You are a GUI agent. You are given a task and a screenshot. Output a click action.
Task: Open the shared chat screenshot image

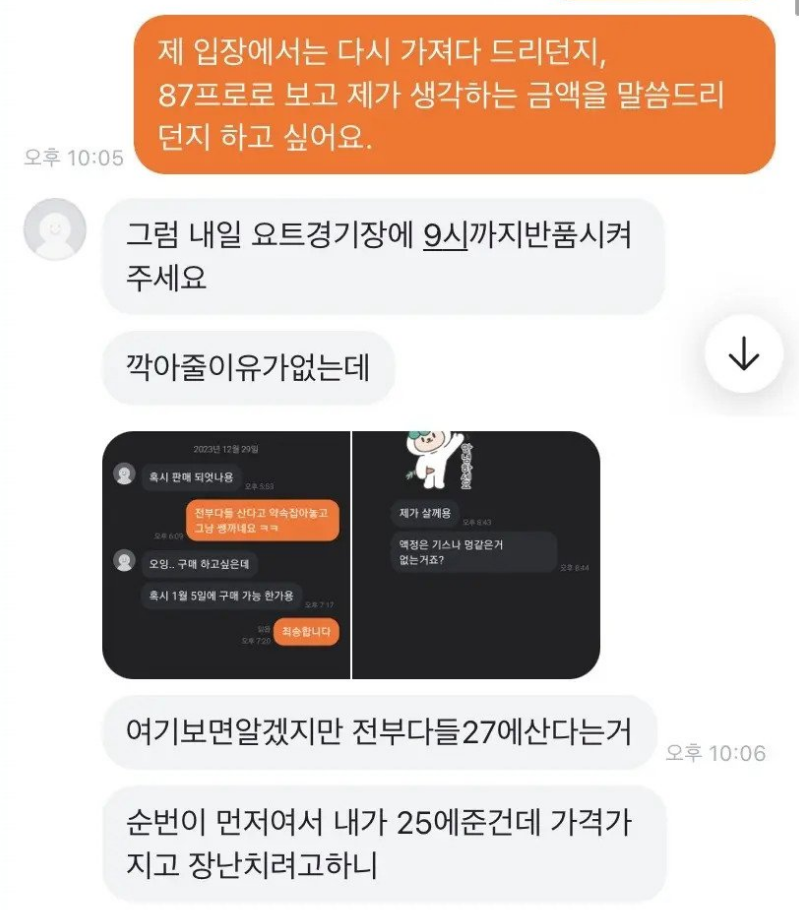click(351, 555)
